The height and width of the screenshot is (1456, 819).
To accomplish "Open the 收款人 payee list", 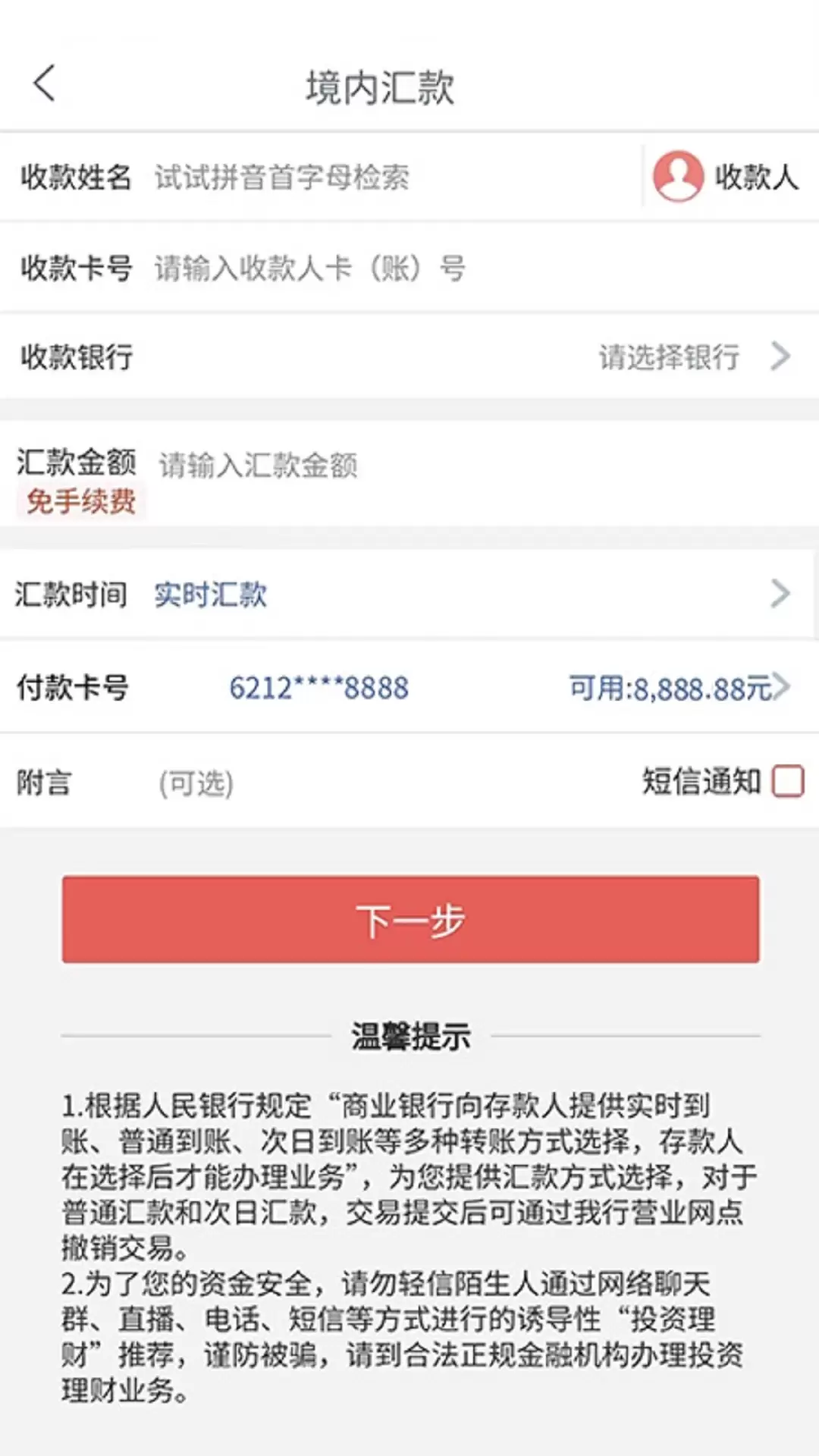I will click(x=726, y=177).
